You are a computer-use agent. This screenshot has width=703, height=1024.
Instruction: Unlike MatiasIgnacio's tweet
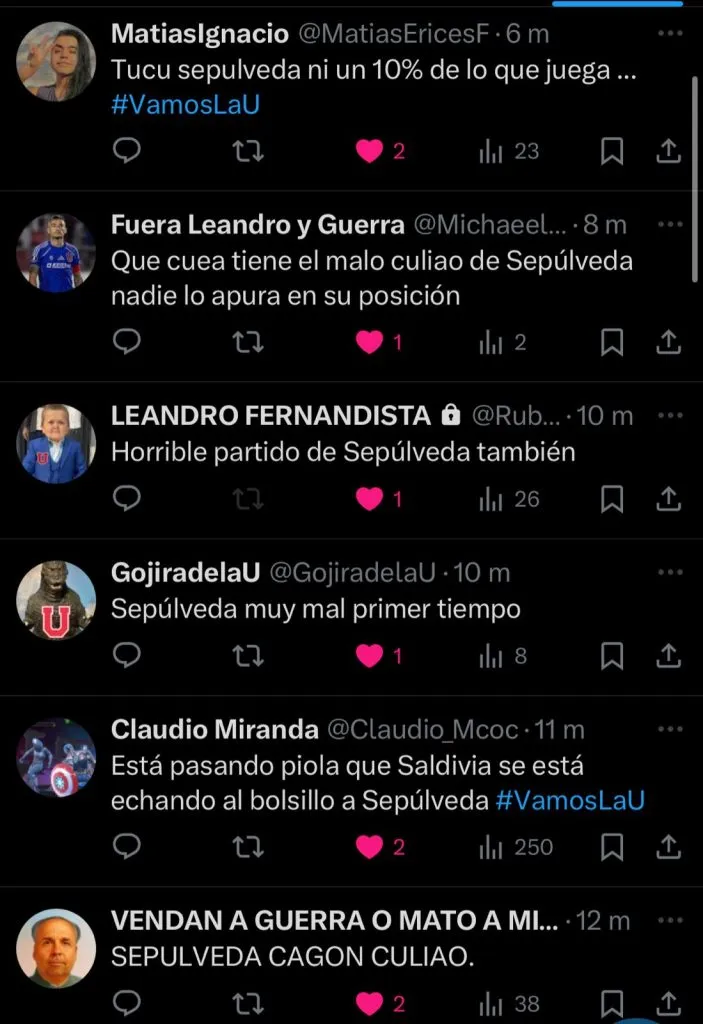tap(370, 151)
